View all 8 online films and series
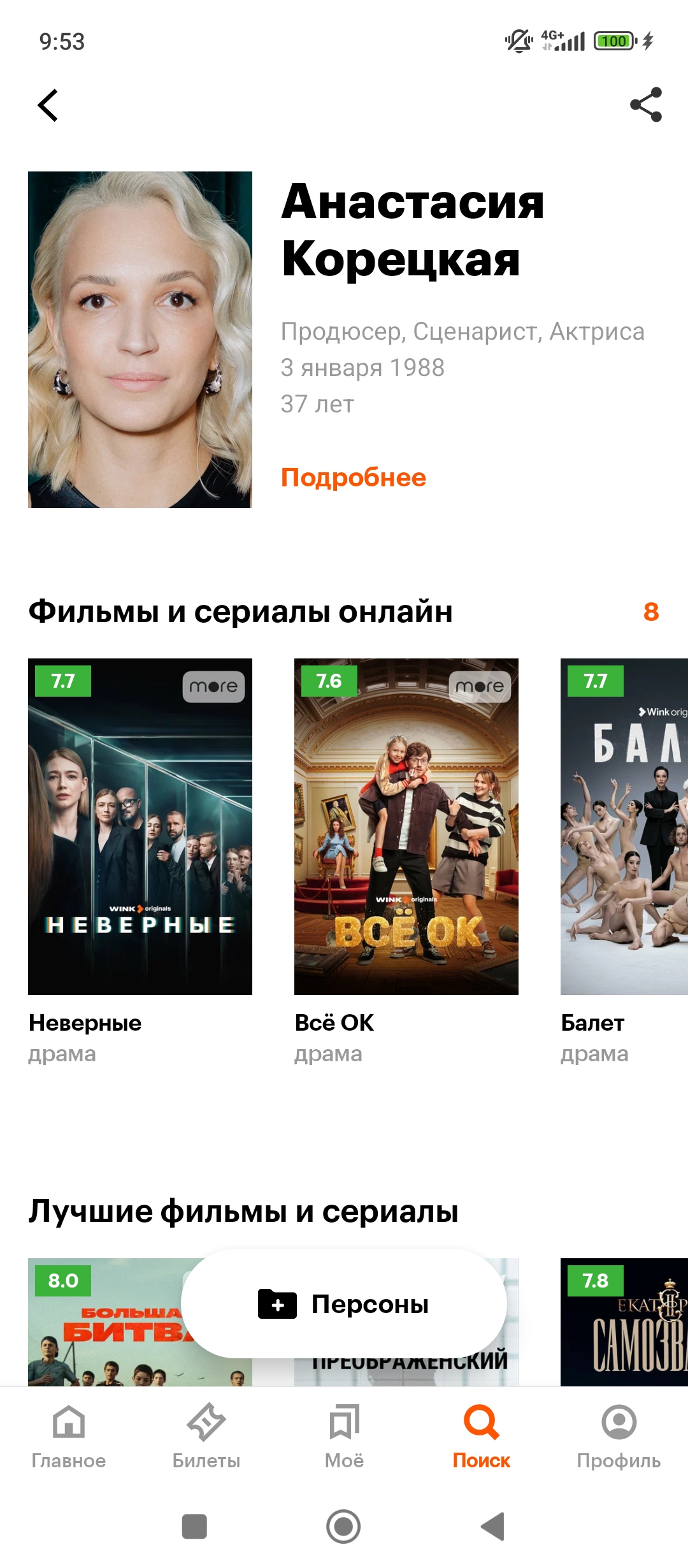 [650, 612]
